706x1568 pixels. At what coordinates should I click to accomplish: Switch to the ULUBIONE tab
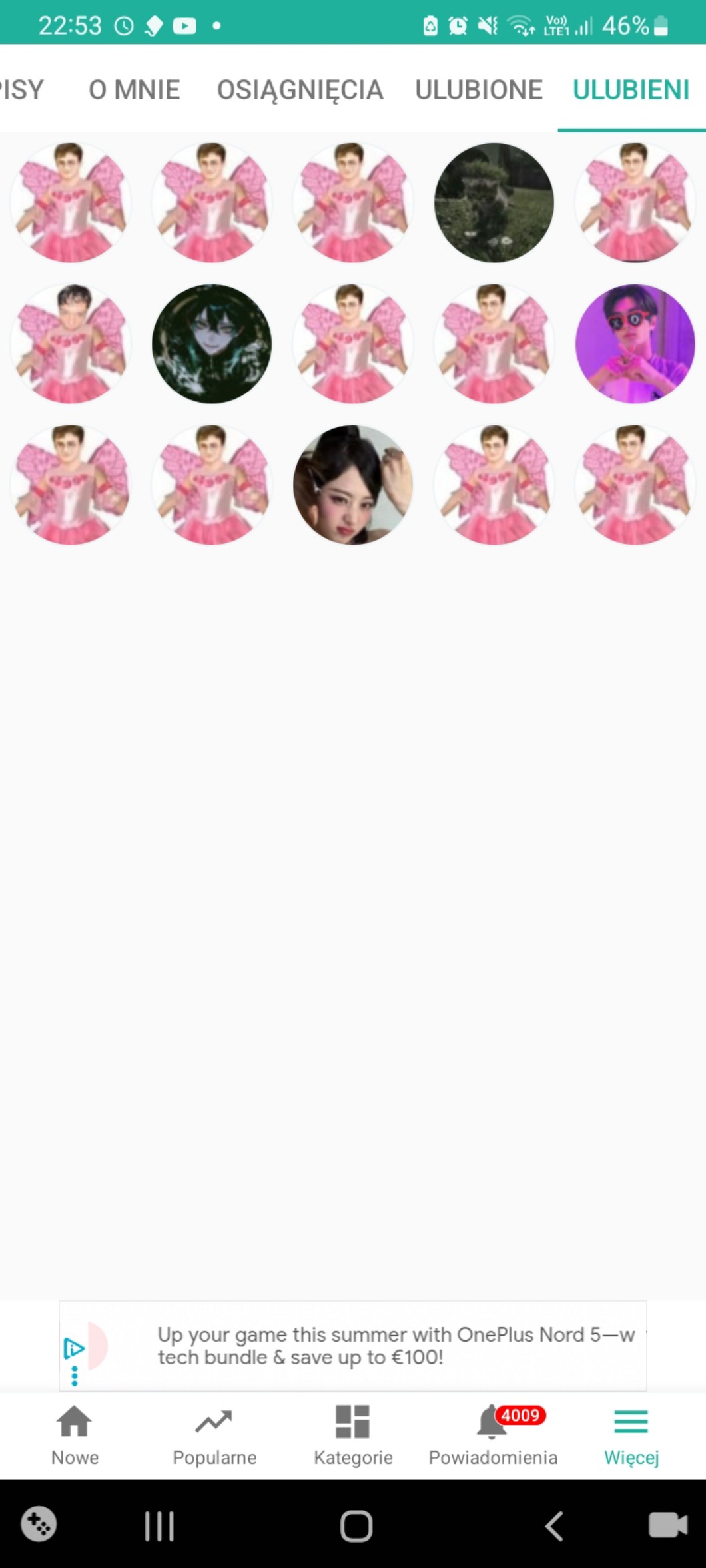(x=478, y=90)
